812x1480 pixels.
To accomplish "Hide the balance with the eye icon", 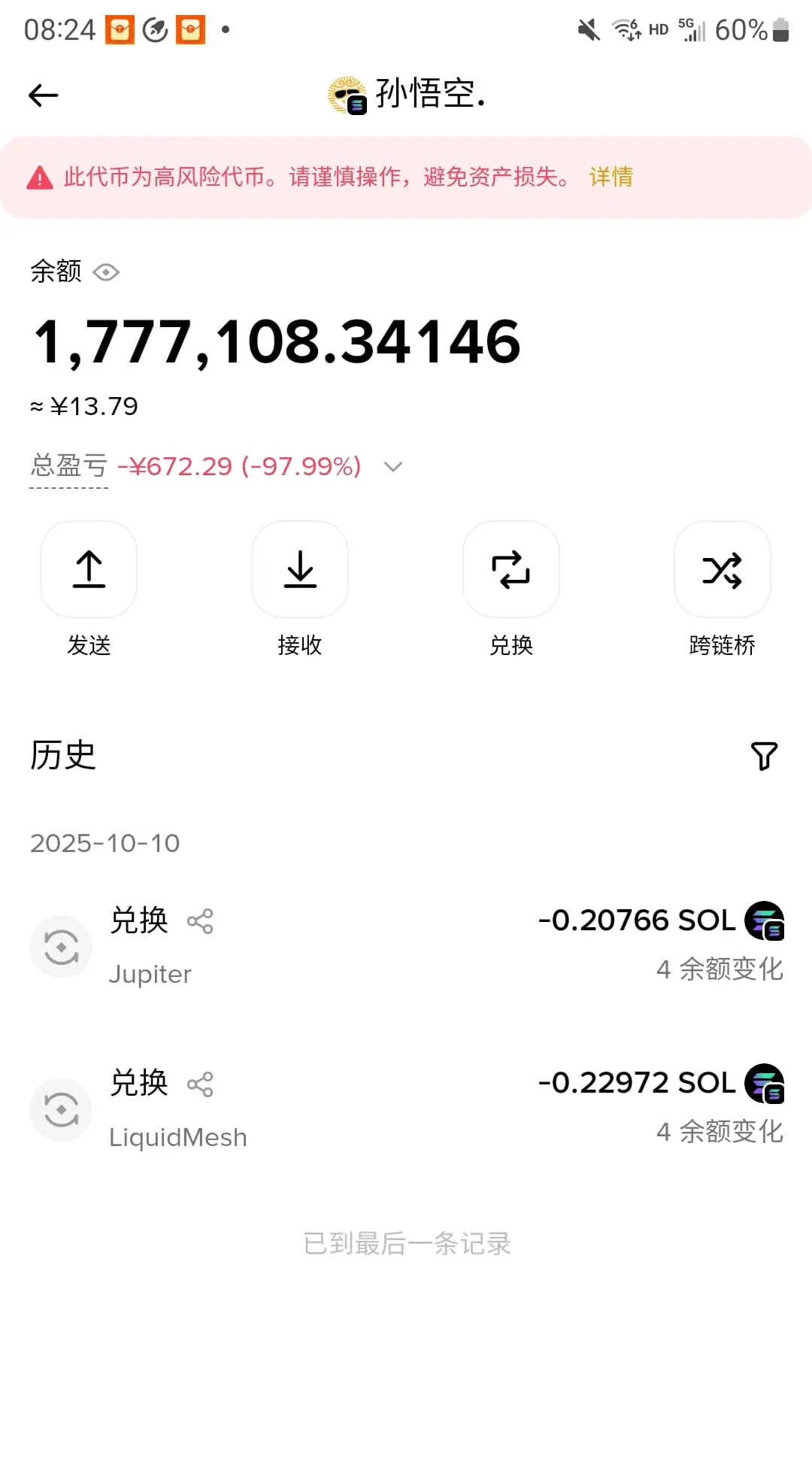I will click(x=106, y=272).
